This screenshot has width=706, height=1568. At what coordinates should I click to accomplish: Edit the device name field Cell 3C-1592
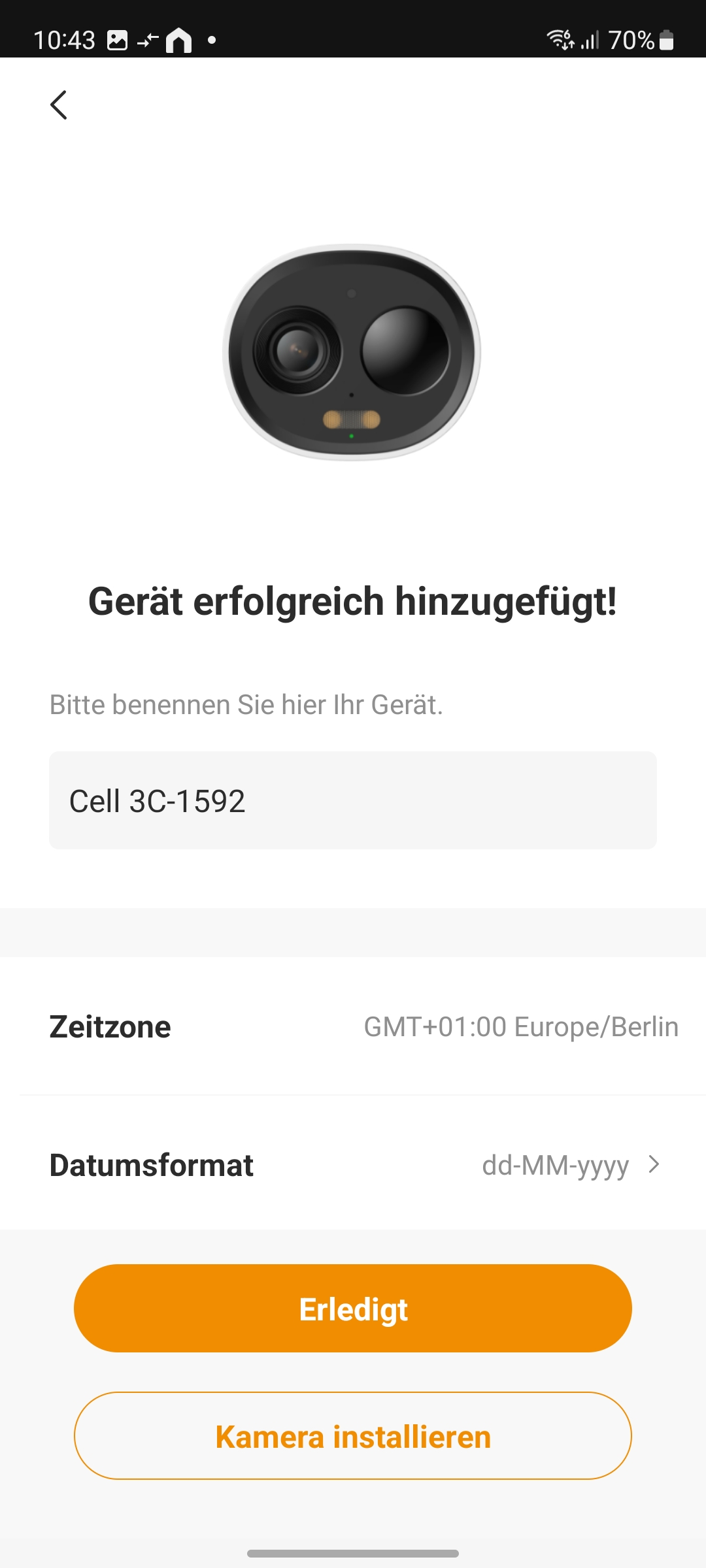pyautogui.click(x=353, y=800)
